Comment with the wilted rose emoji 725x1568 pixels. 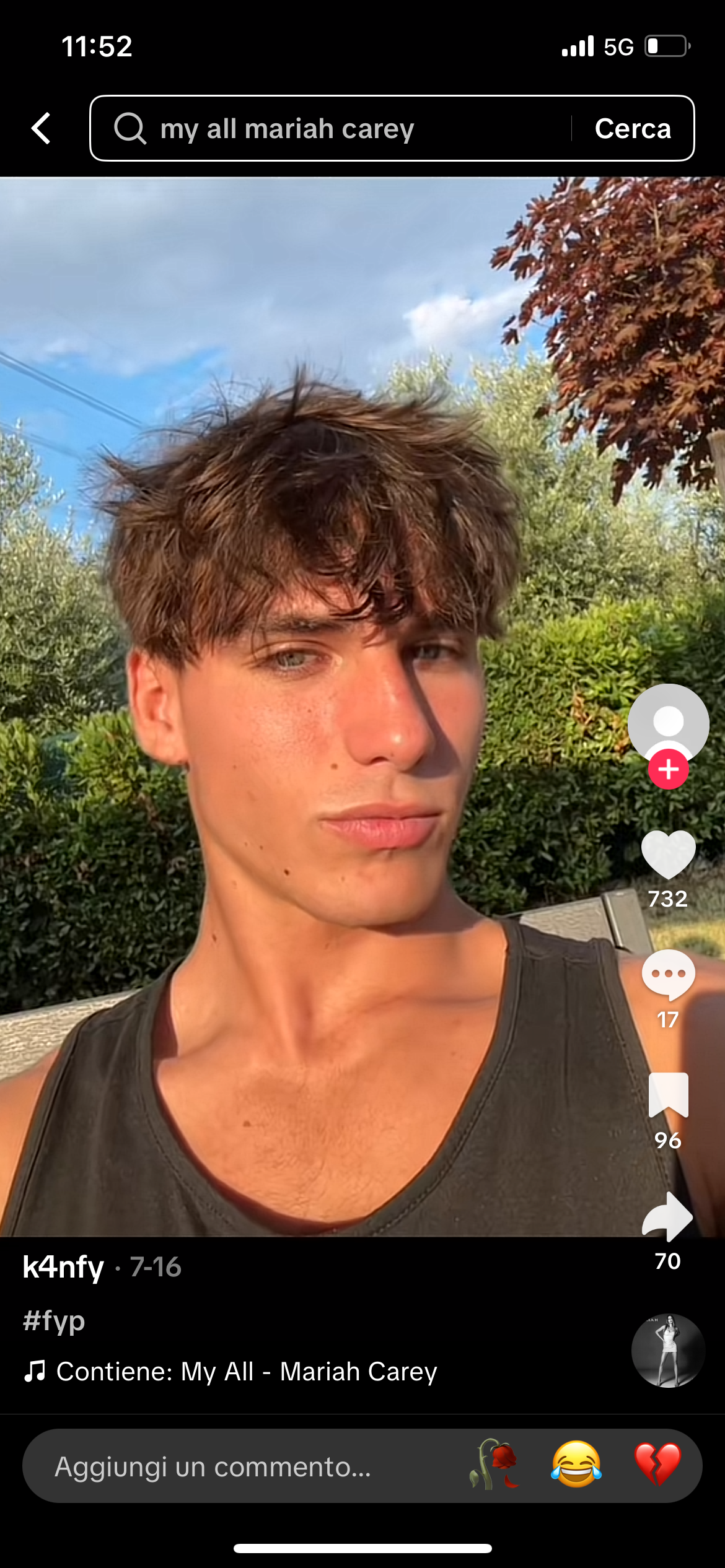point(494,1465)
